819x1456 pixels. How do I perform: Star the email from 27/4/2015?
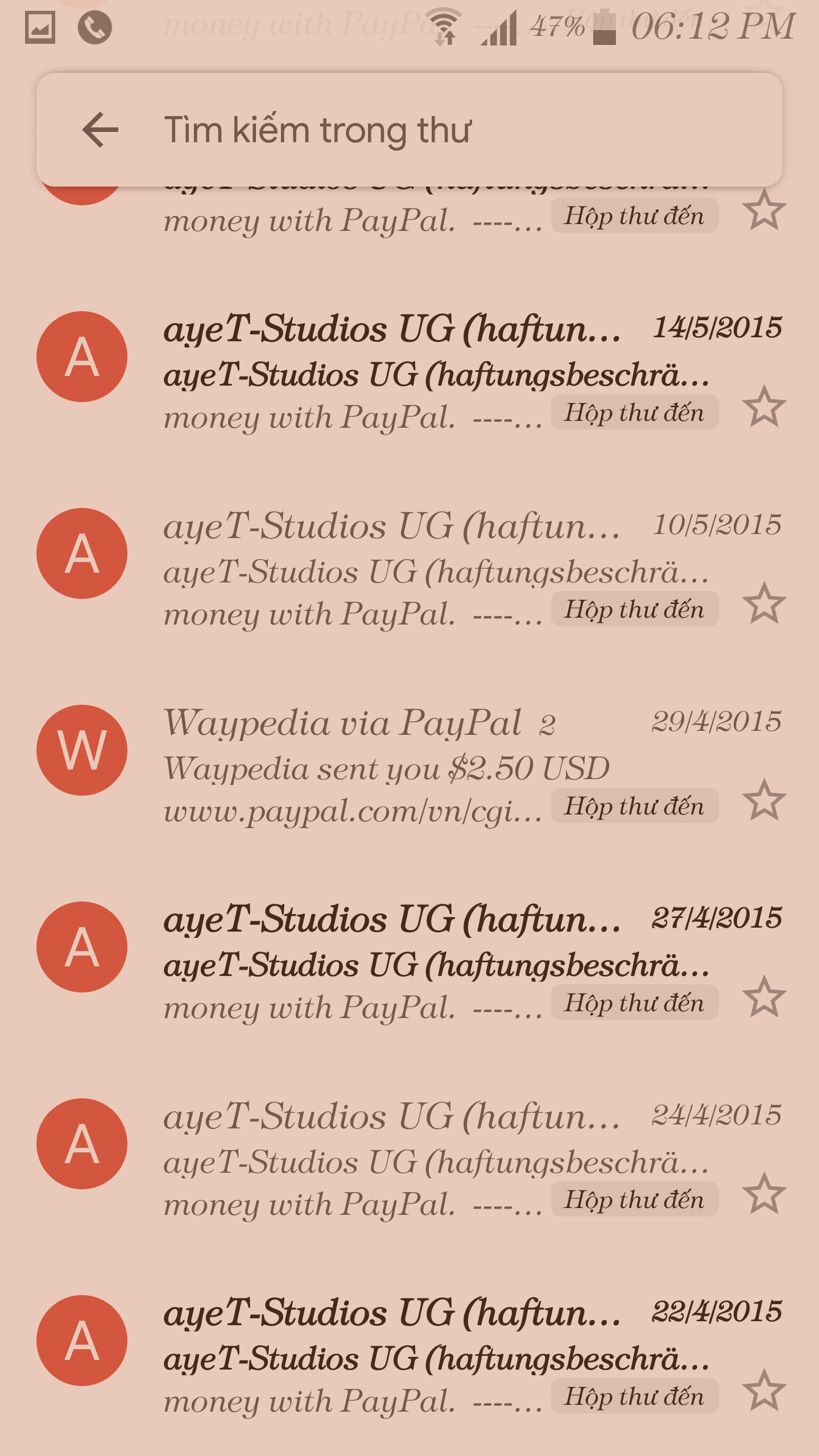click(764, 997)
